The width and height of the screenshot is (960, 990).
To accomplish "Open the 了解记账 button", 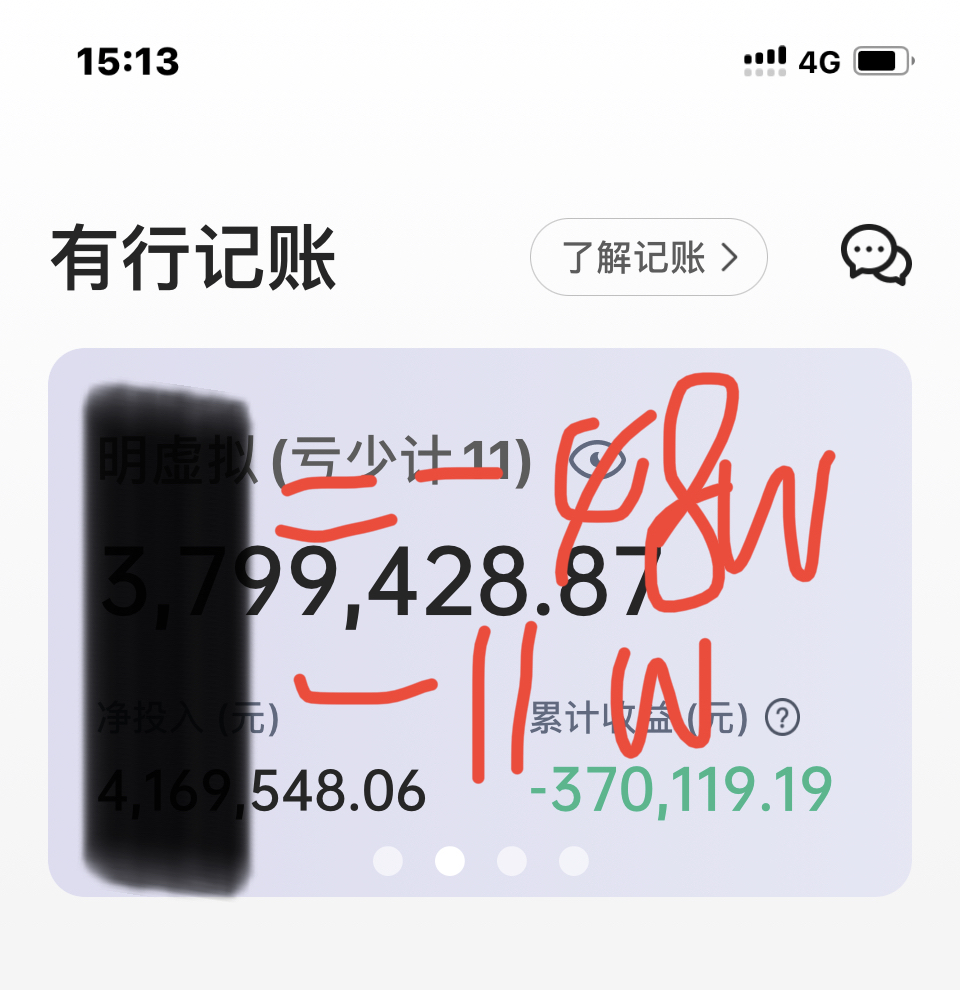I will click(x=648, y=258).
